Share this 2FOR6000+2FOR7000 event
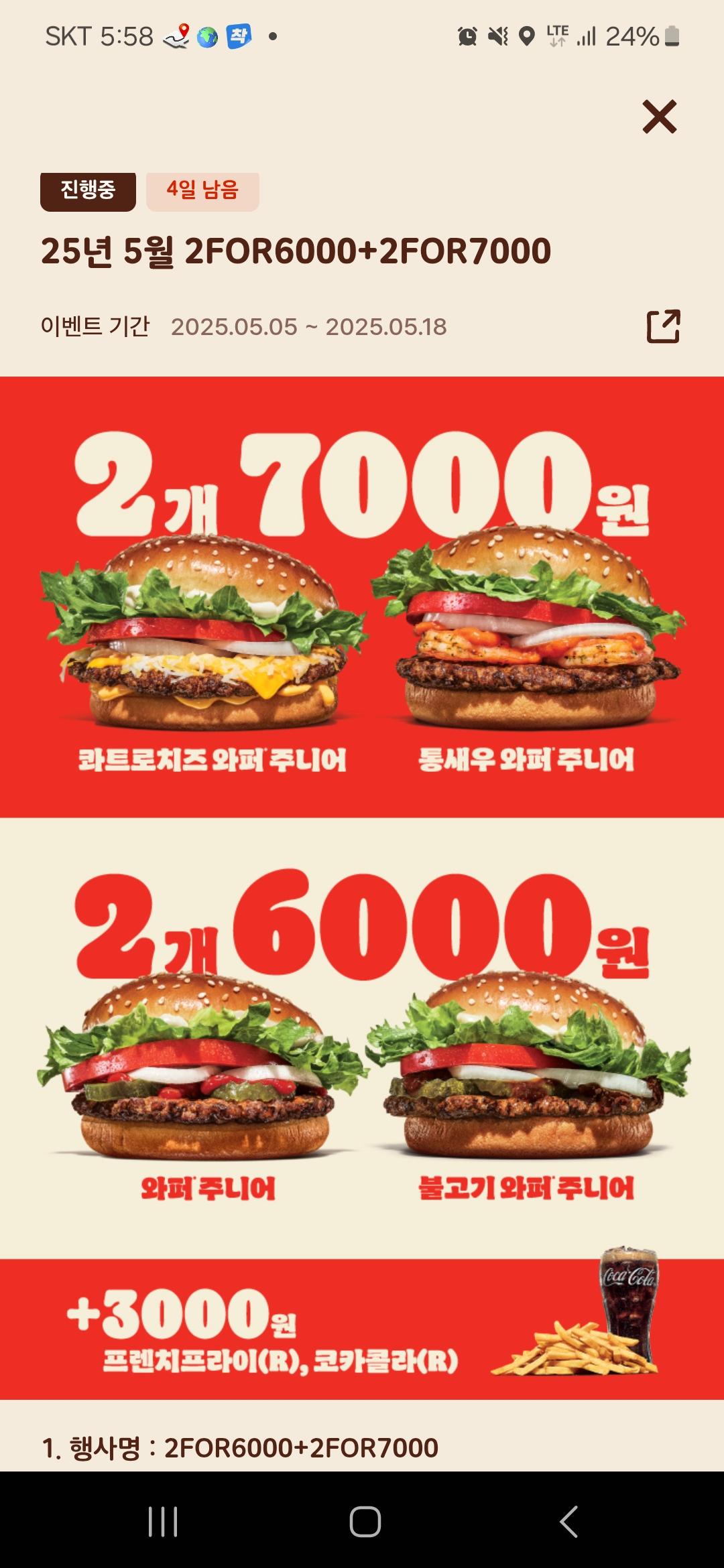724x1568 pixels. click(663, 326)
